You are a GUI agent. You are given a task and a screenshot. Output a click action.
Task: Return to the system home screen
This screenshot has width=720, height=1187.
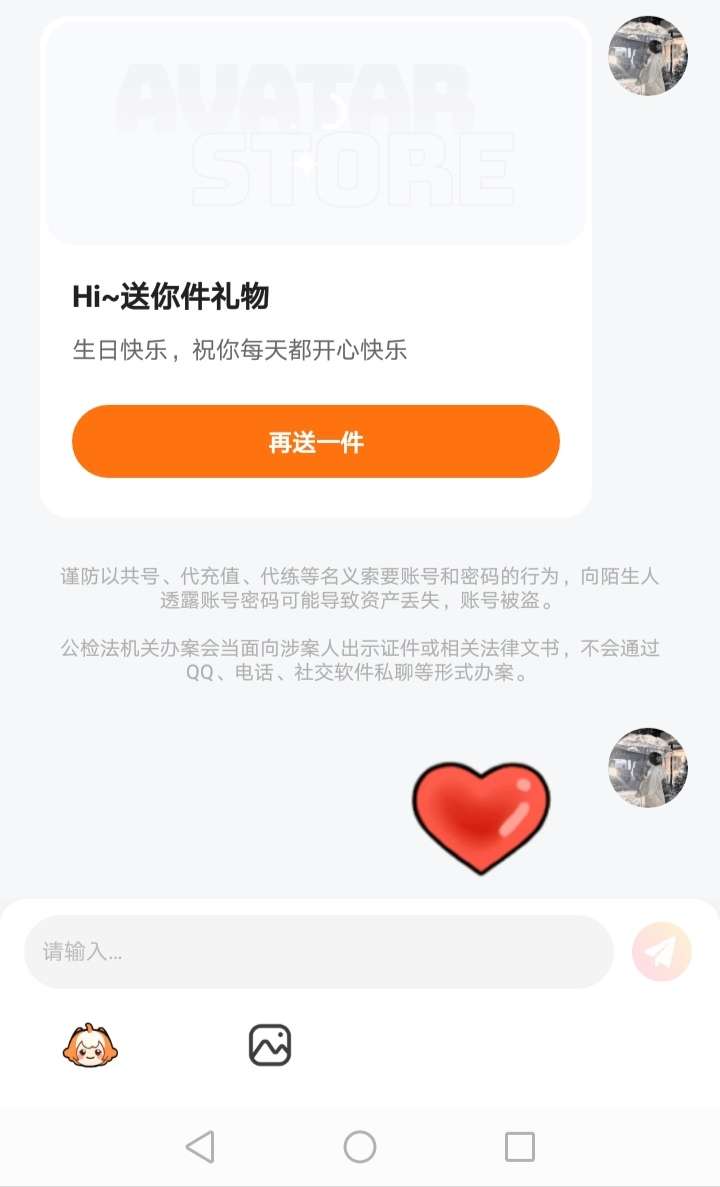[x=360, y=1147]
